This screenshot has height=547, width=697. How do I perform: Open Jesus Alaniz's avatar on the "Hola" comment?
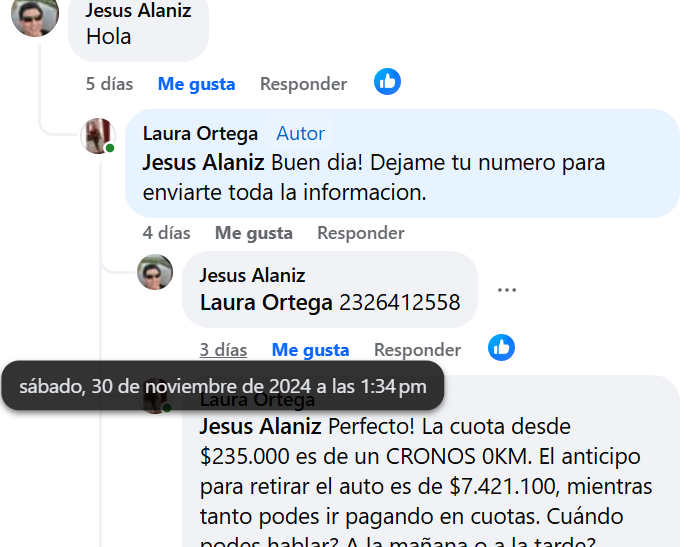pos(35,16)
